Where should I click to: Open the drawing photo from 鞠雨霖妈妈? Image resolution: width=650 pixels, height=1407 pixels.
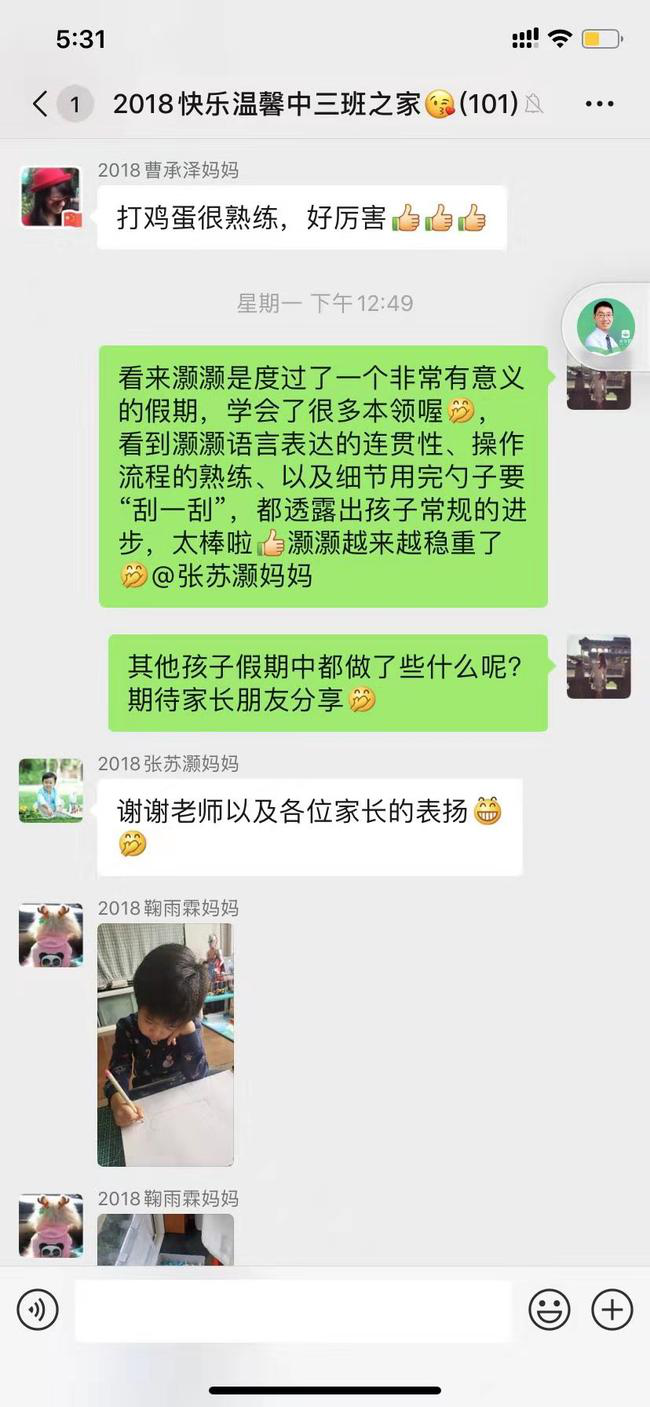[x=165, y=1044]
